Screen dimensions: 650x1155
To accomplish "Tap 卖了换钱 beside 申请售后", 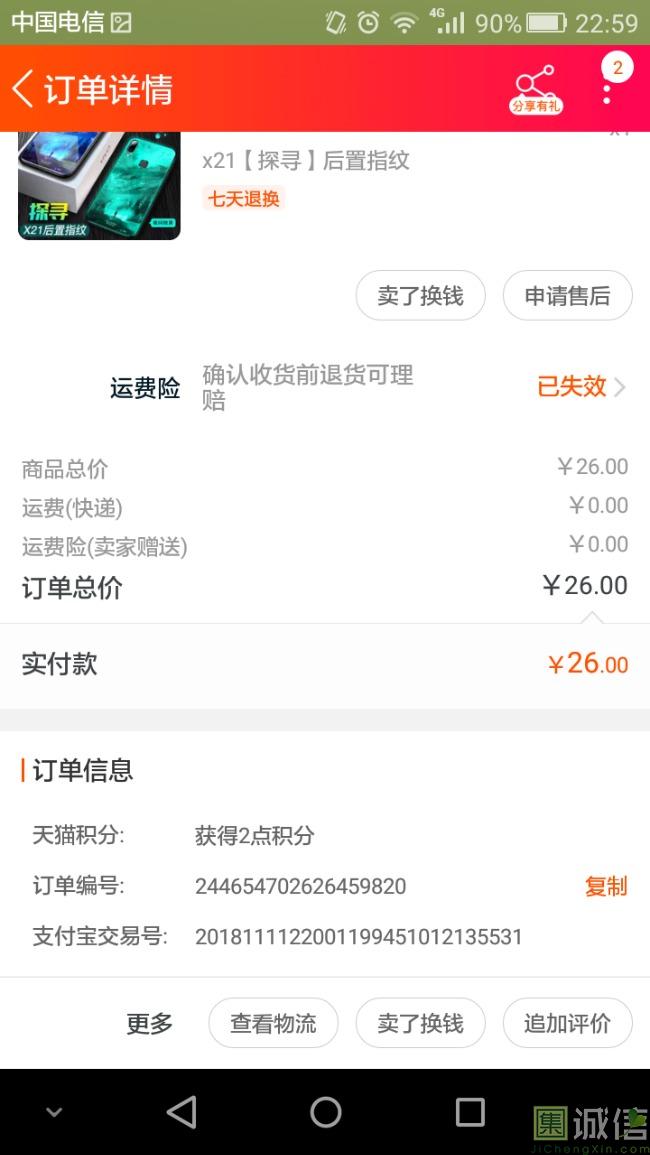I will coord(420,296).
